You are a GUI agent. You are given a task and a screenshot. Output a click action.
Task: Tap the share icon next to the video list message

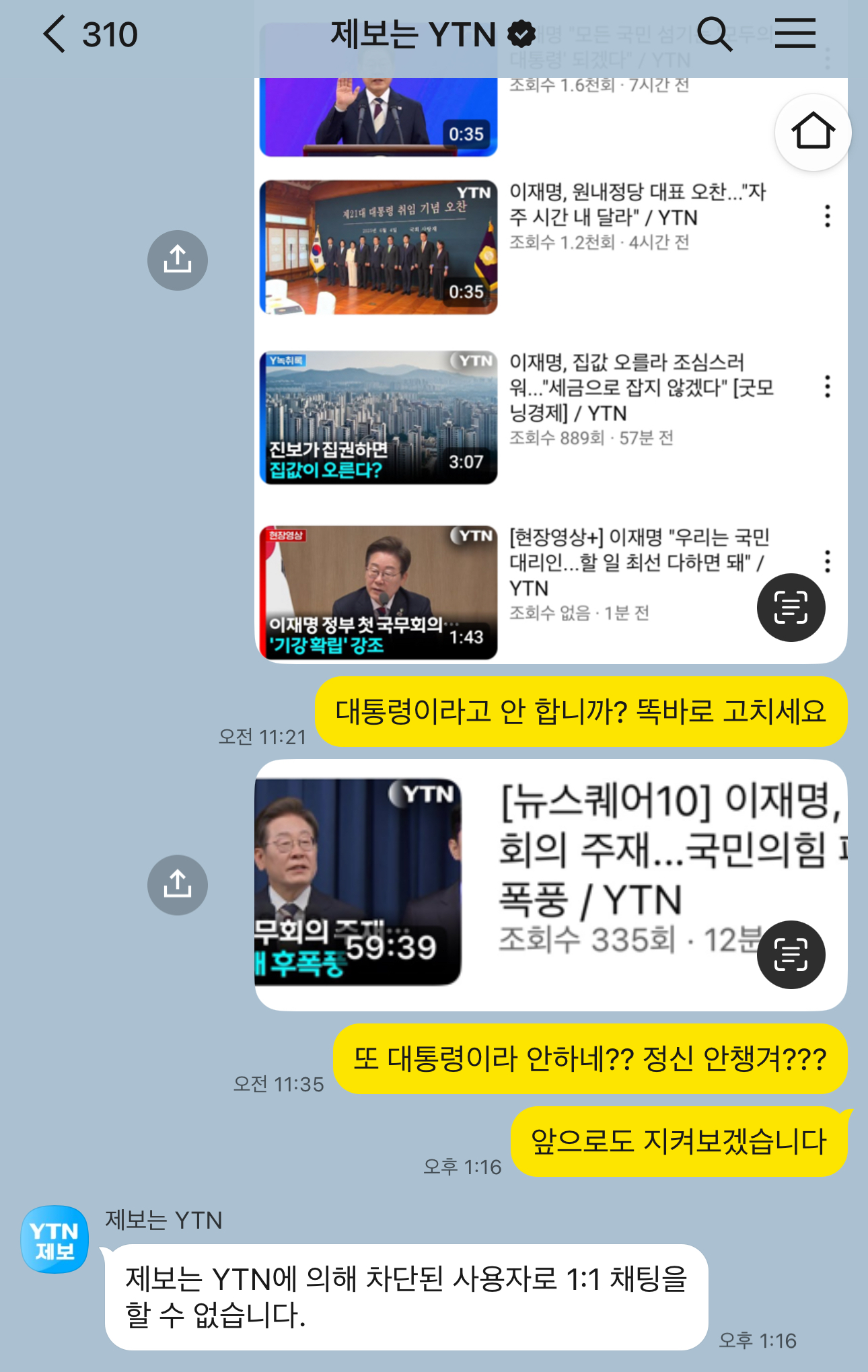176,260
